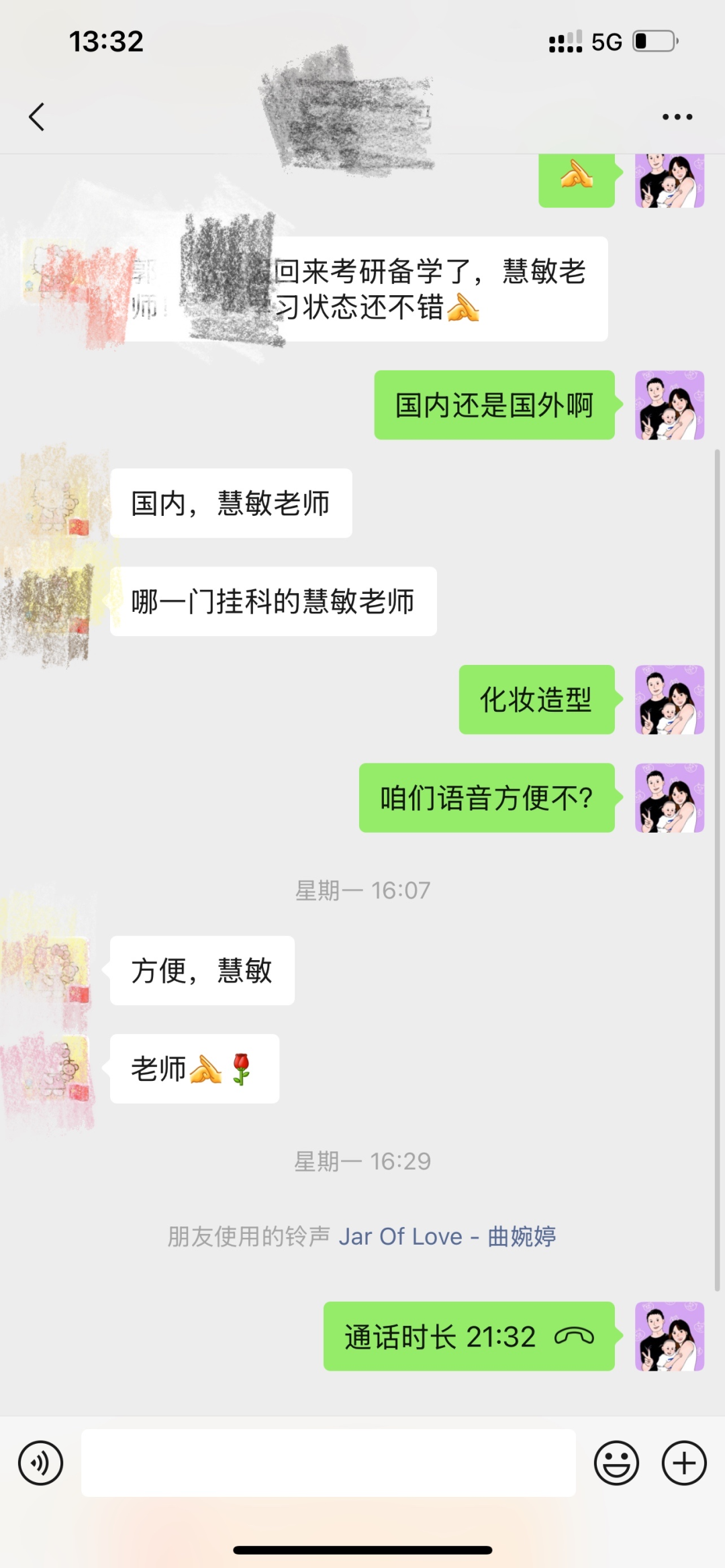Go back to the chat list

[37, 117]
